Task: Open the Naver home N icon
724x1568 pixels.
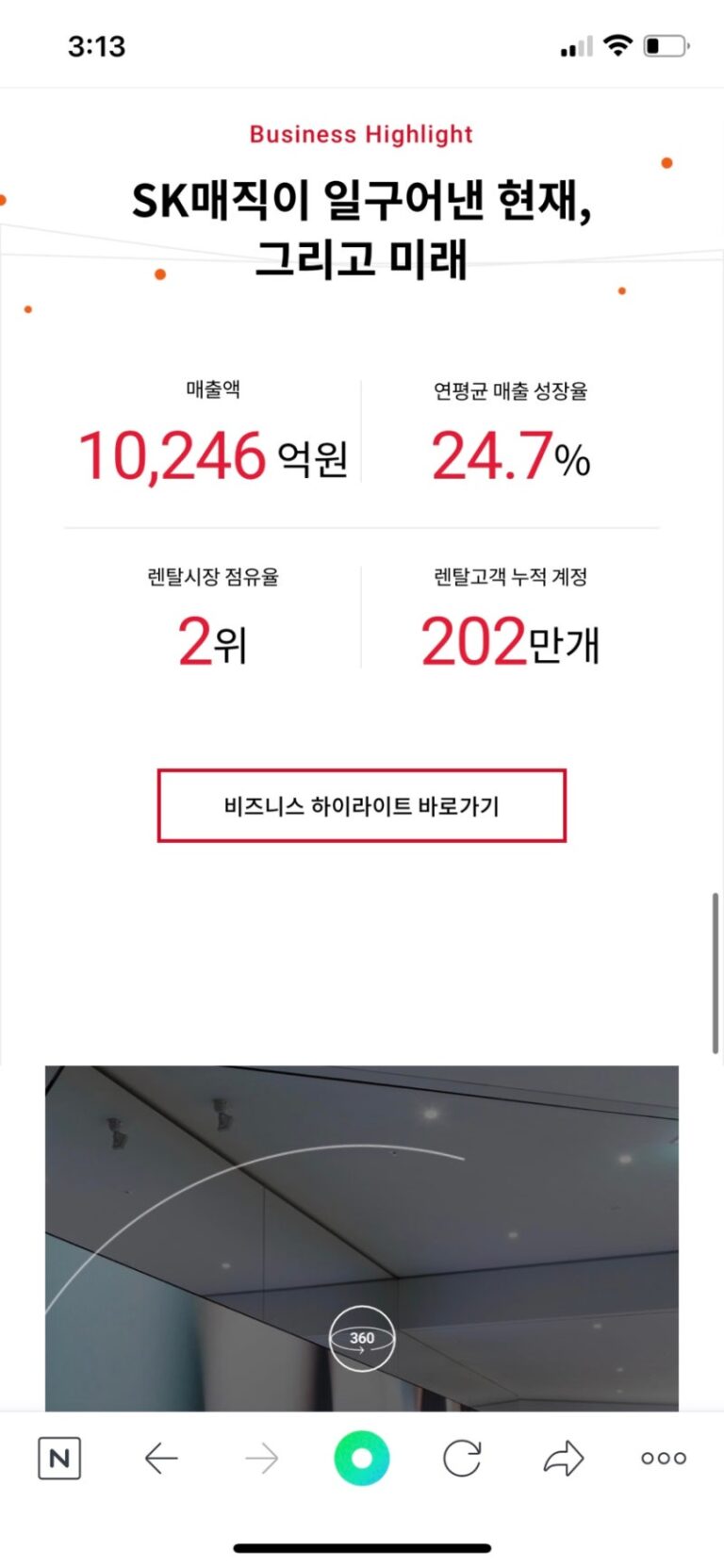Action: click(x=59, y=1459)
